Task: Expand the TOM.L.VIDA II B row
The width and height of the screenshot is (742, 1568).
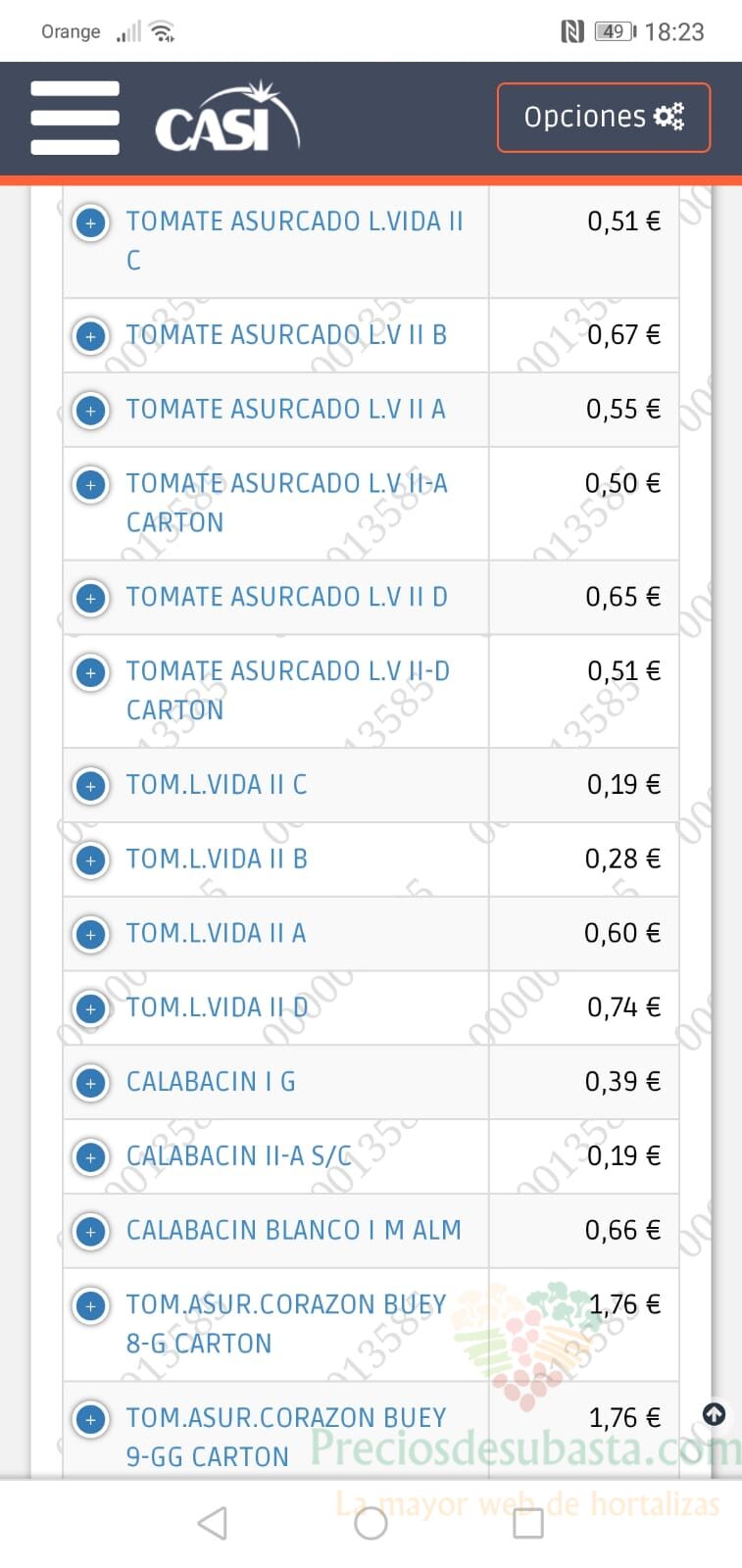Action: pos(91,860)
